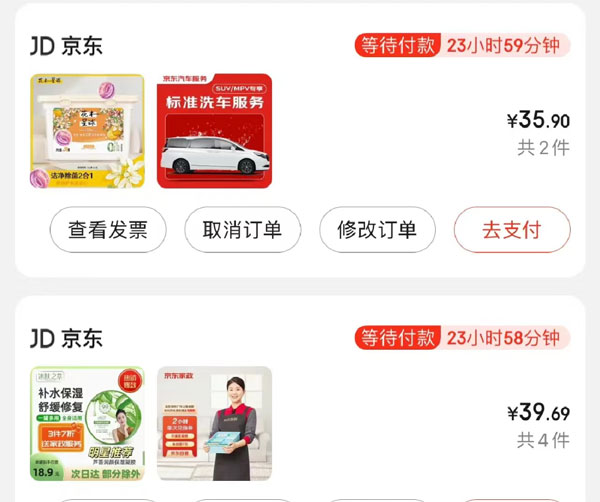Open the 标准洗车服务 product thumbnail
The height and width of the screenshot is (502, 600).
coord(214,131)
